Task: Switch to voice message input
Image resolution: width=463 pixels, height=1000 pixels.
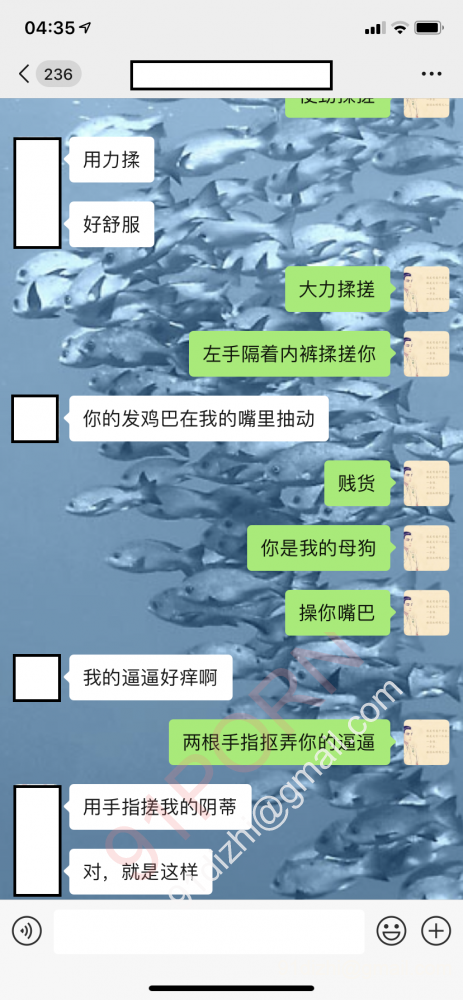Action: 27,932
